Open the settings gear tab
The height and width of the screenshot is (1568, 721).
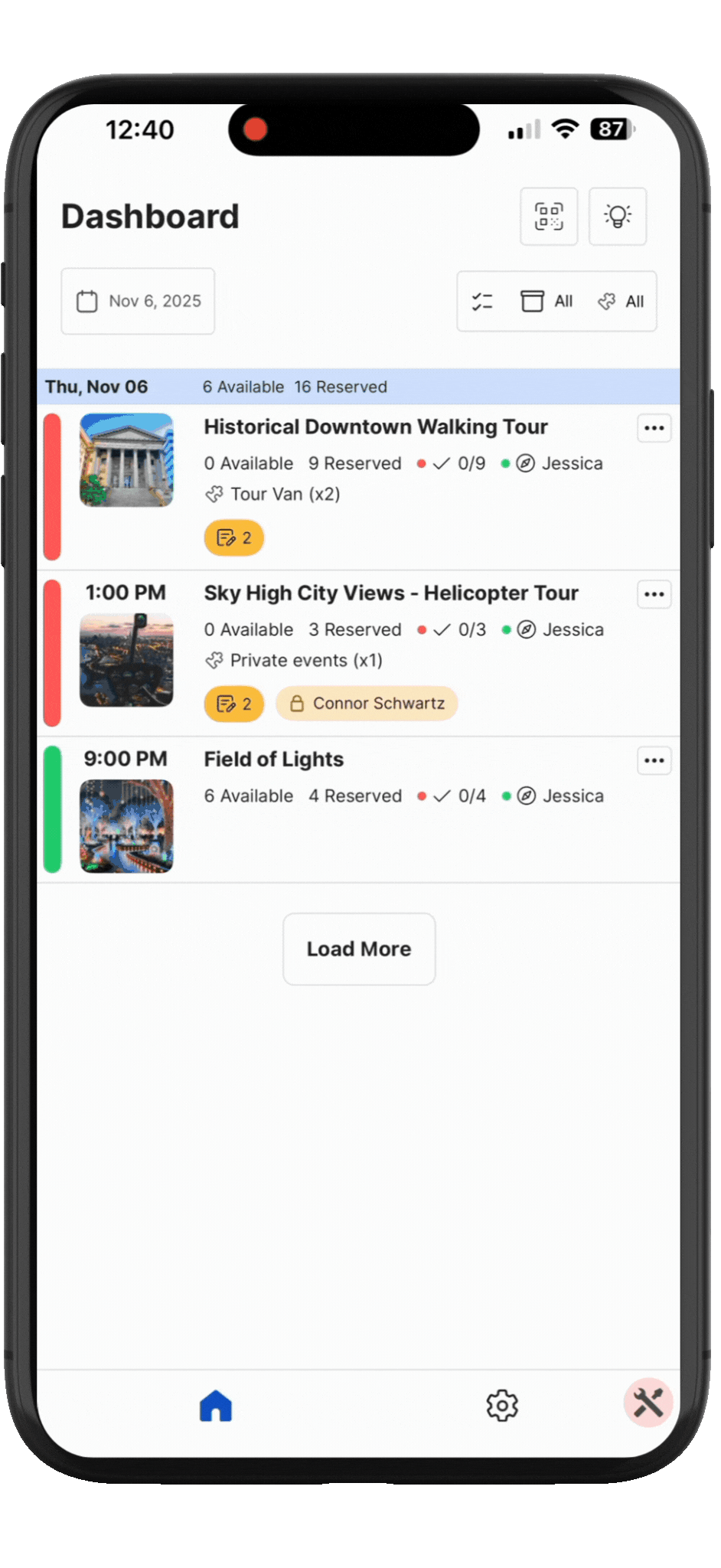click(x=502, y=1406)
